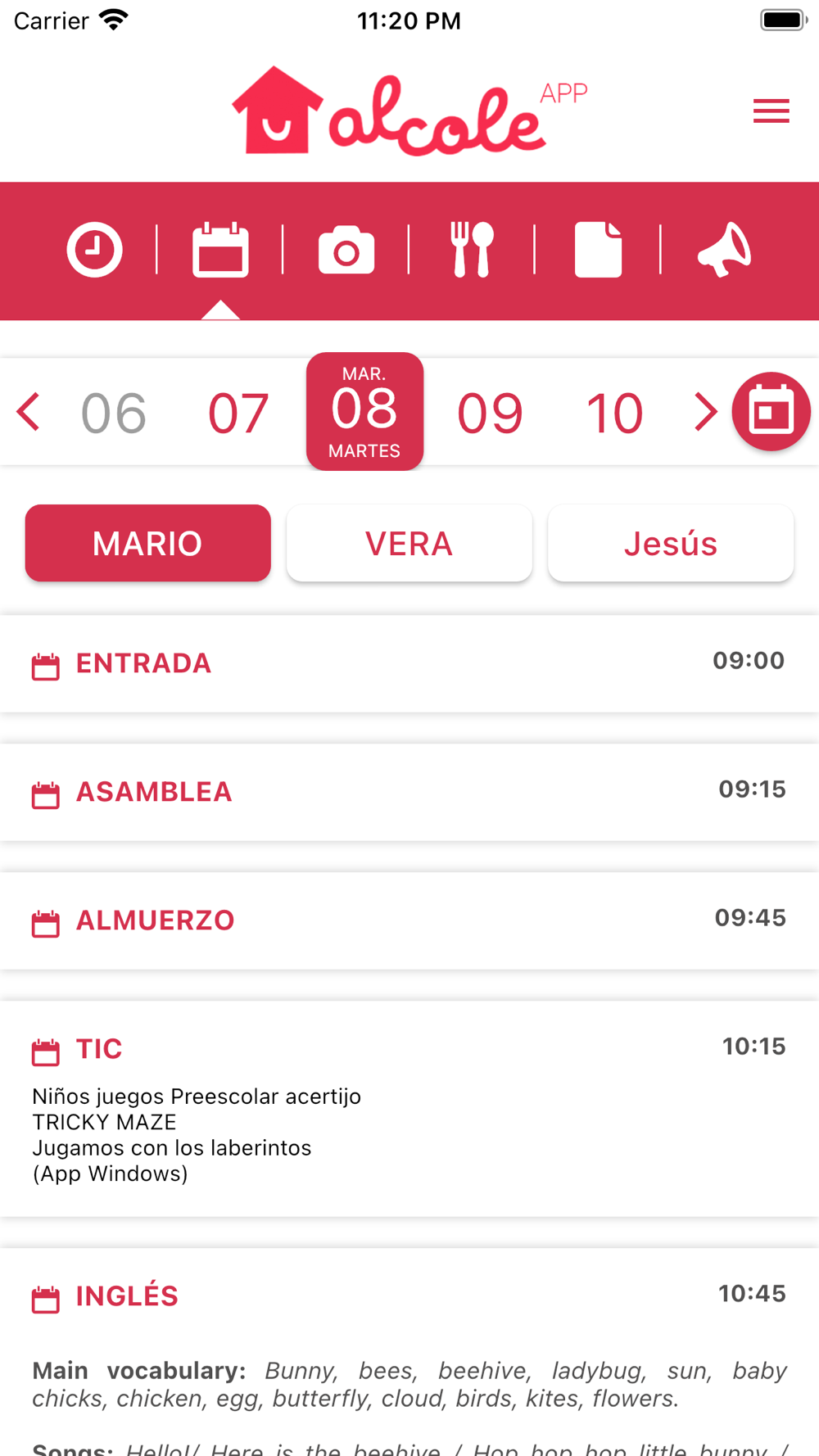The width and height of the screenshot is (819, 1456).
Task: Open the camera photos section
Action: 346,251
